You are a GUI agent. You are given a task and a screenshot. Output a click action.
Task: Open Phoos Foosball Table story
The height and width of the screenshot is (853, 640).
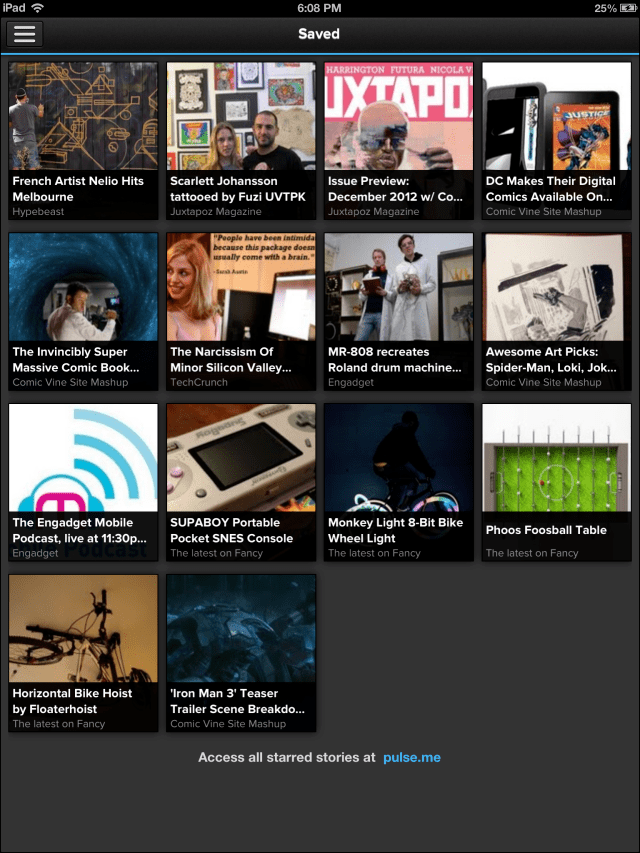point(557,482)
